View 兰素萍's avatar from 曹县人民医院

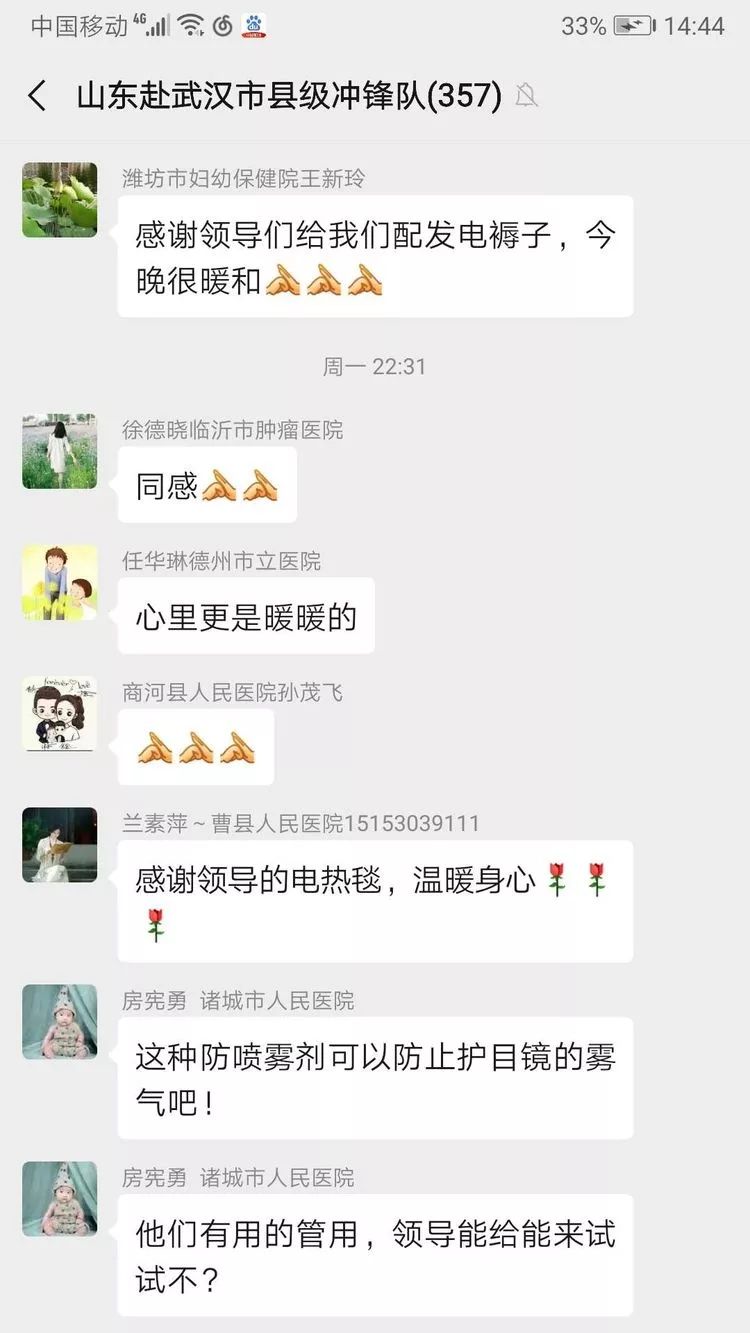(x=60, y=845)
